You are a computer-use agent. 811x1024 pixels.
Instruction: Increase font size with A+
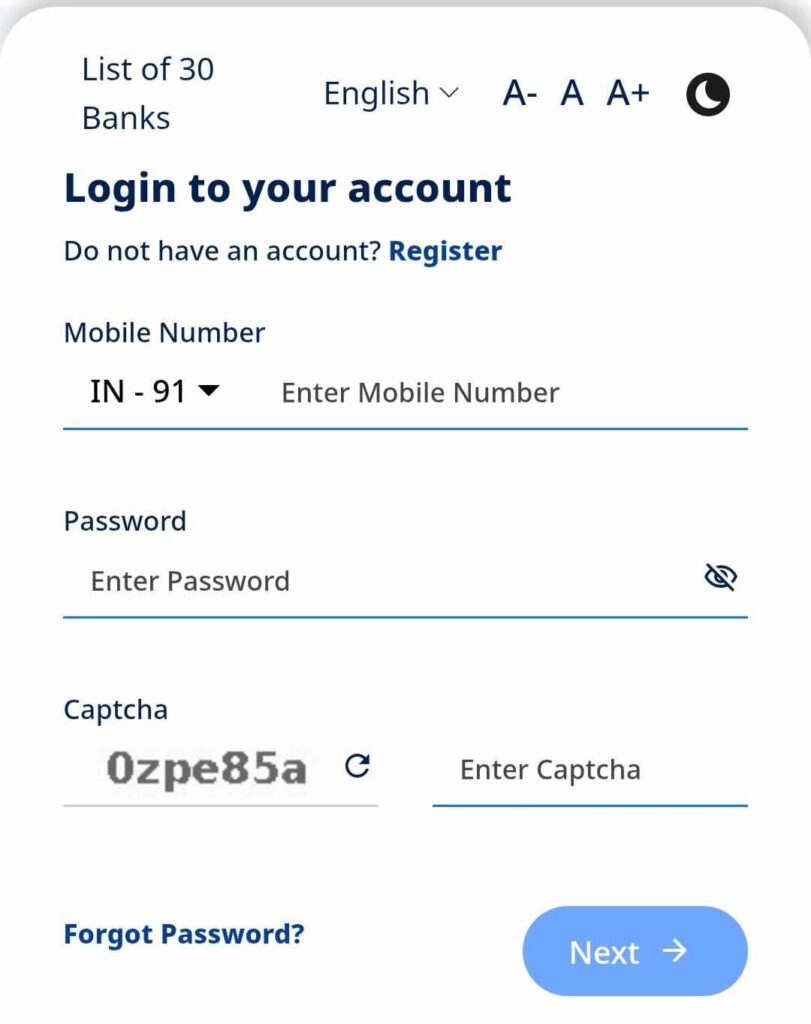pyautogui.click(x=628, y=94)
